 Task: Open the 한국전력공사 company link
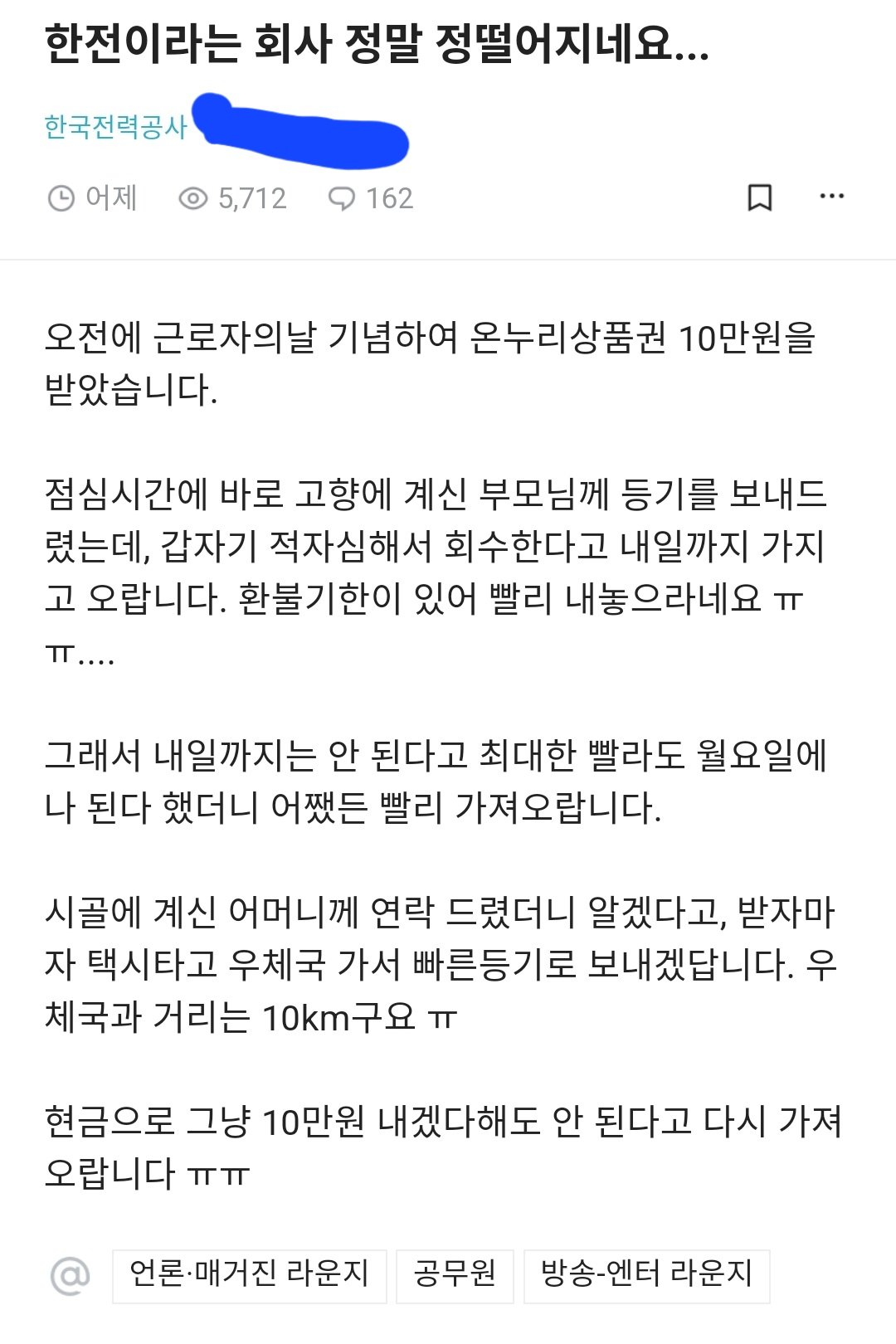[x=115, y=127]
